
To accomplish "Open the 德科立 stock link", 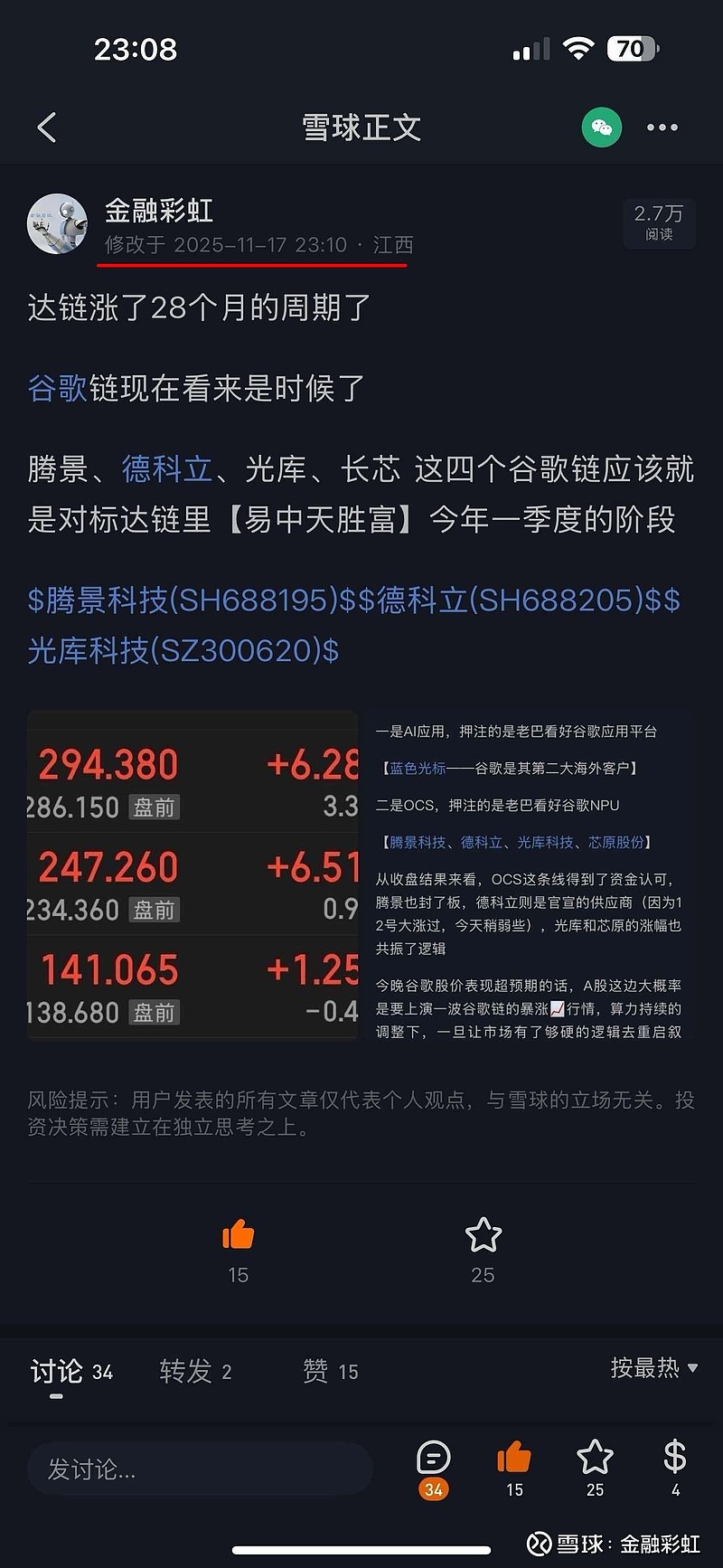I will click(x=167, y=469).
